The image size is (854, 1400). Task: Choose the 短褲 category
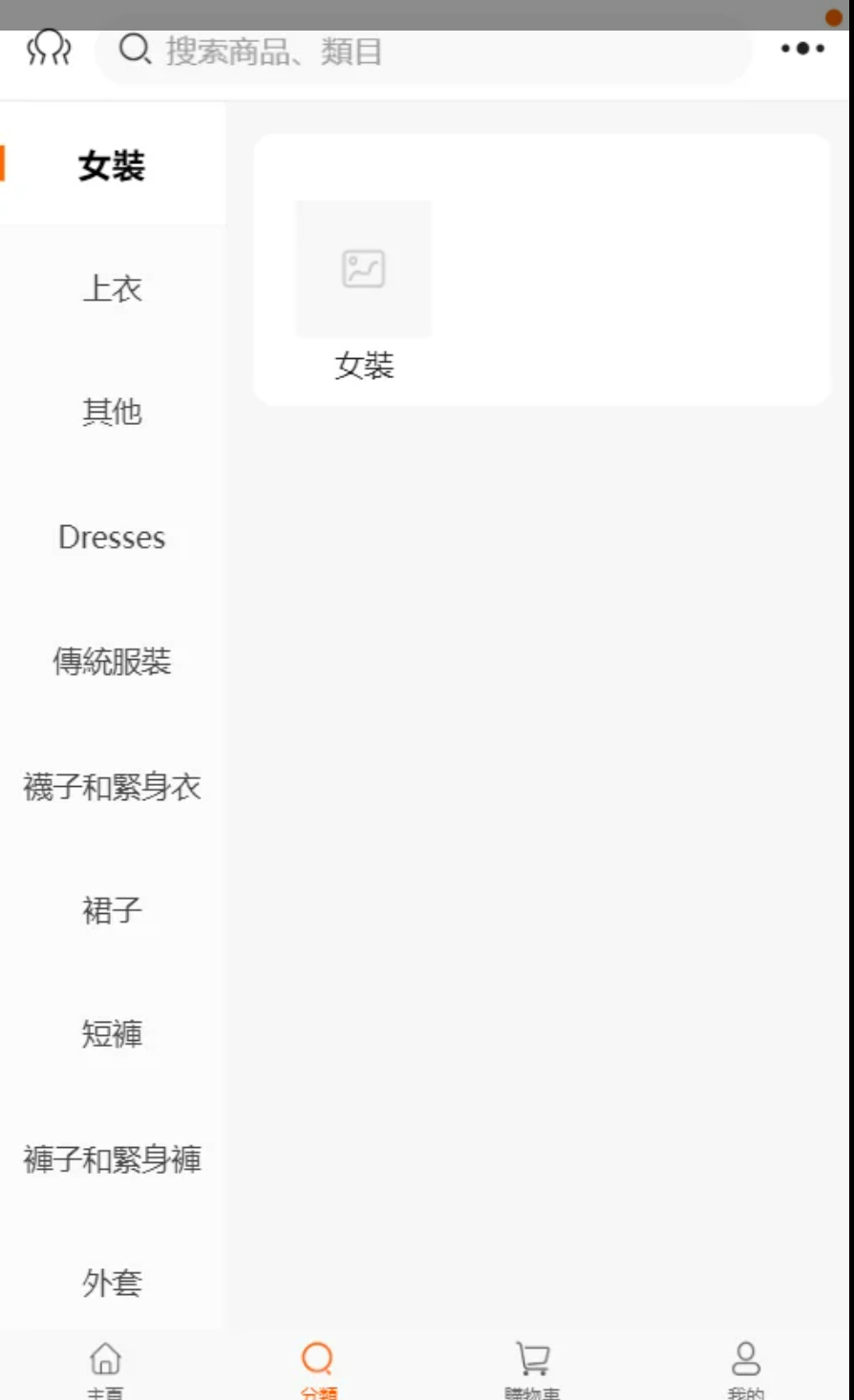[x=112, y=1034]
